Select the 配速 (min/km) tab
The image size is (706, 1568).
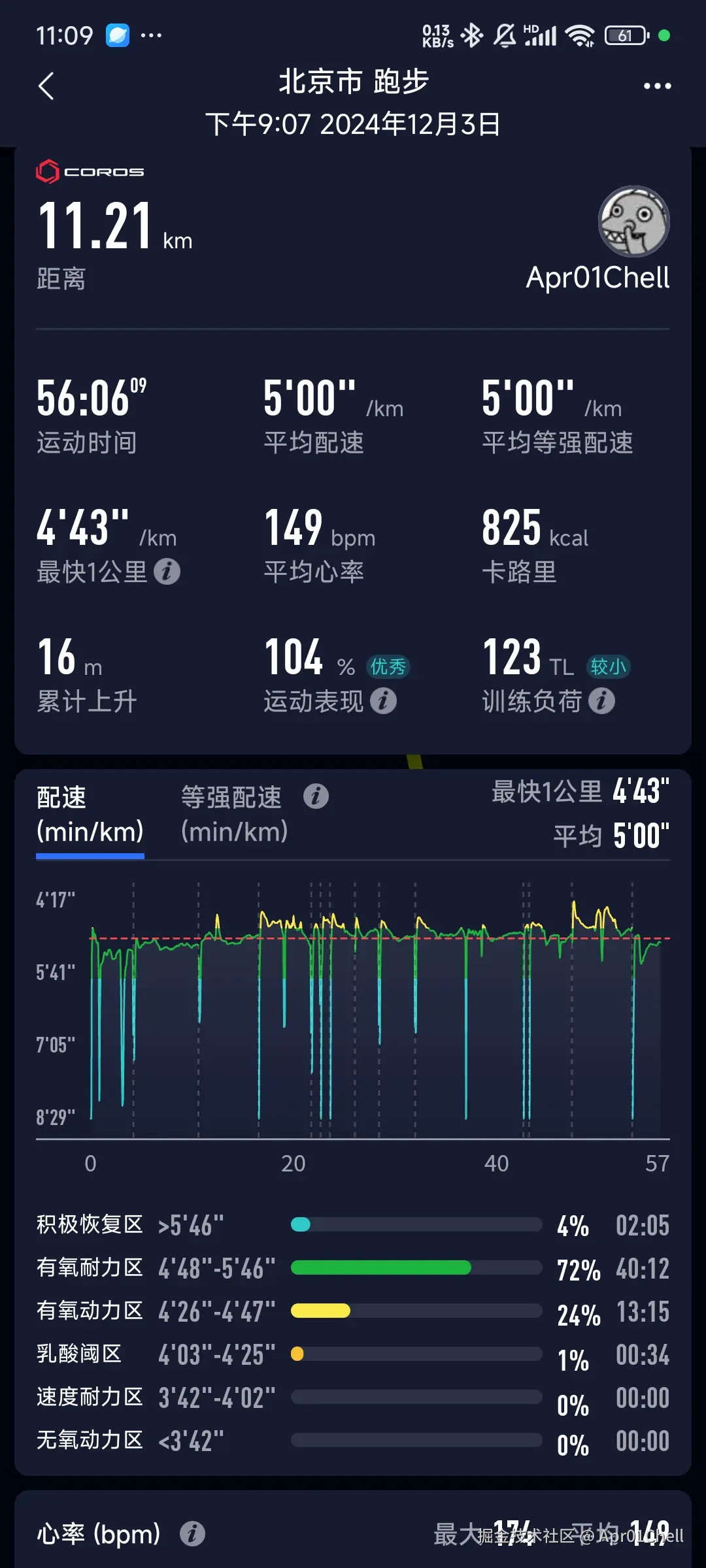(x=90, y=813)
